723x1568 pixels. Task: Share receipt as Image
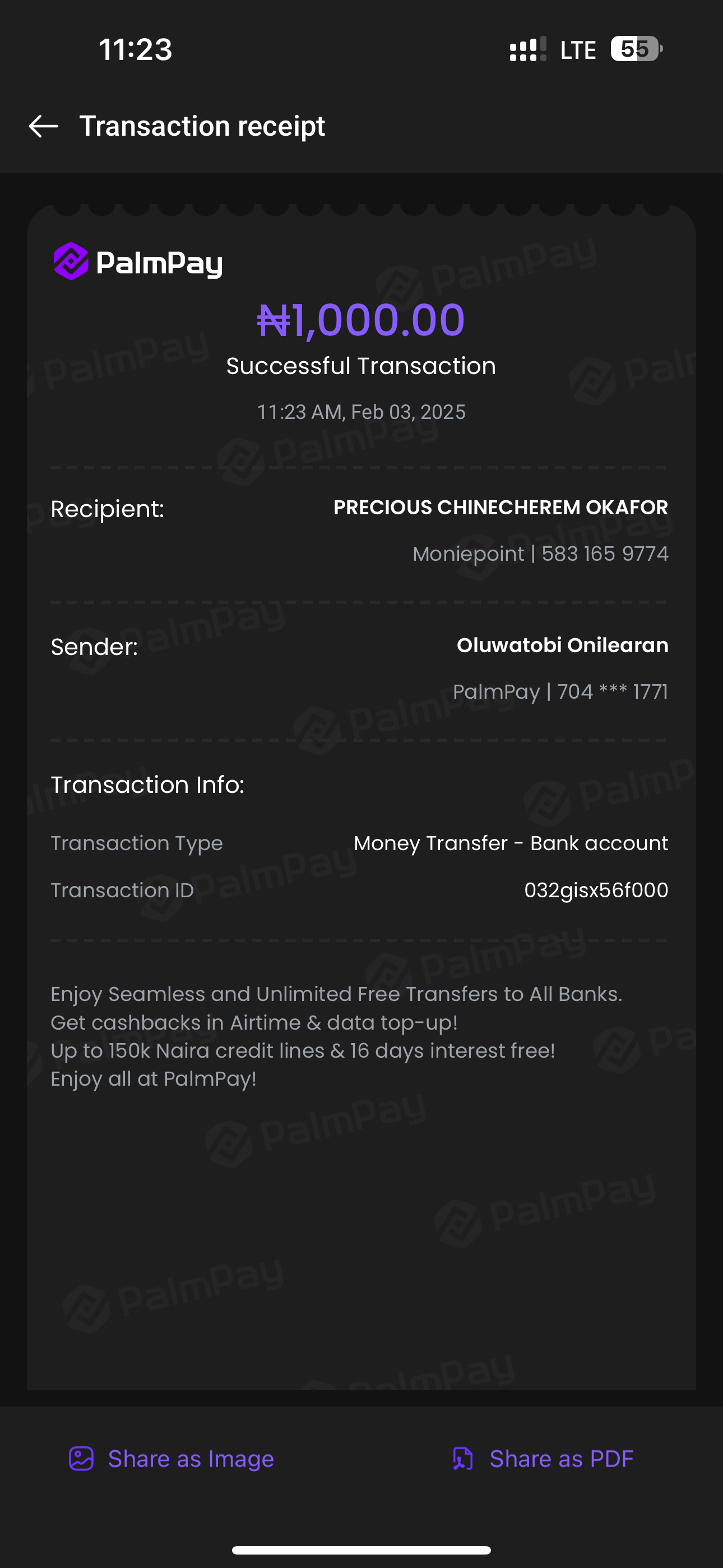point(172,1459)
